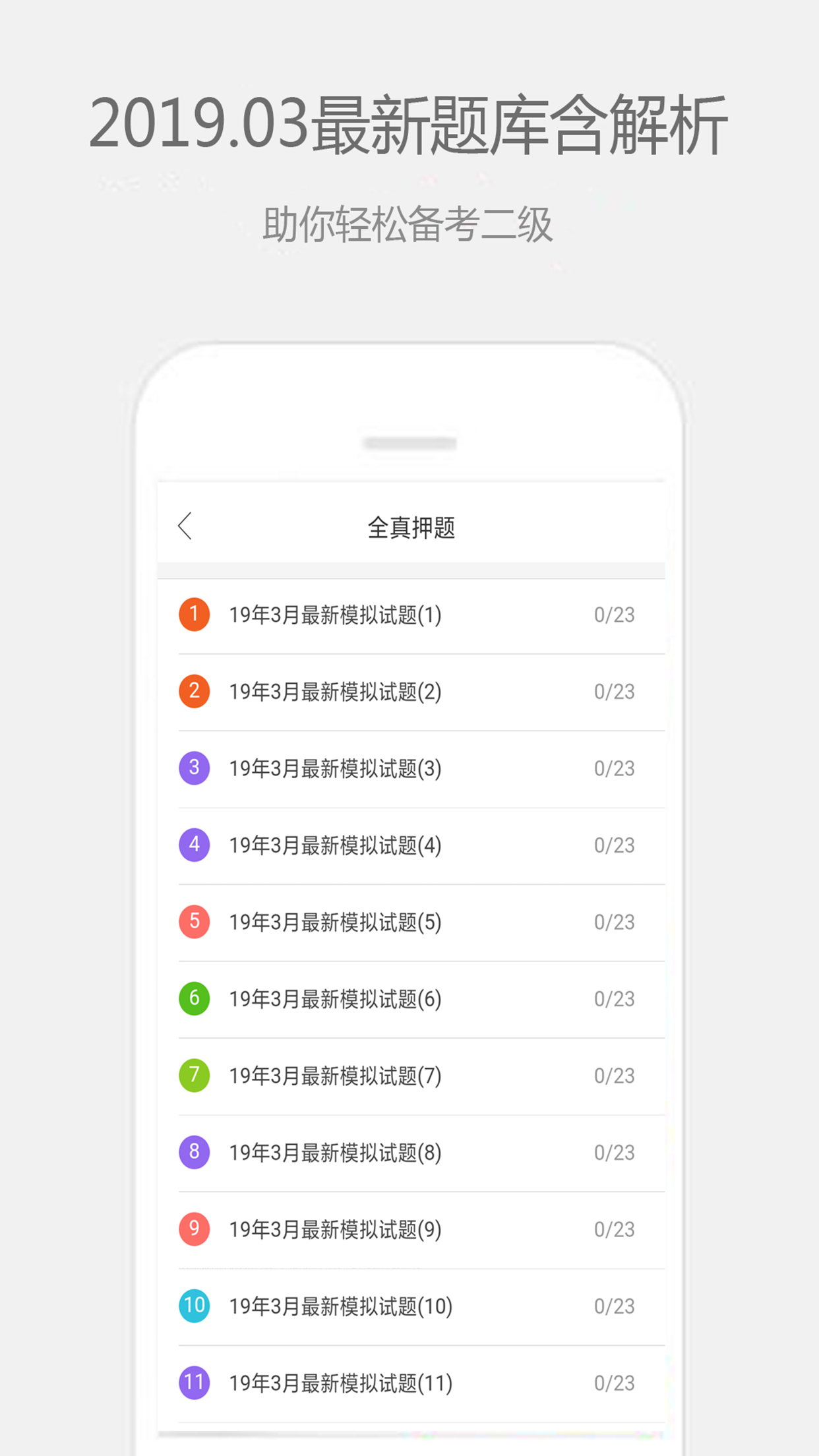Viewport: 819px width, 1456px height.
Task: Click the orange circle icon numbered 1
Action: pos(194,615)
